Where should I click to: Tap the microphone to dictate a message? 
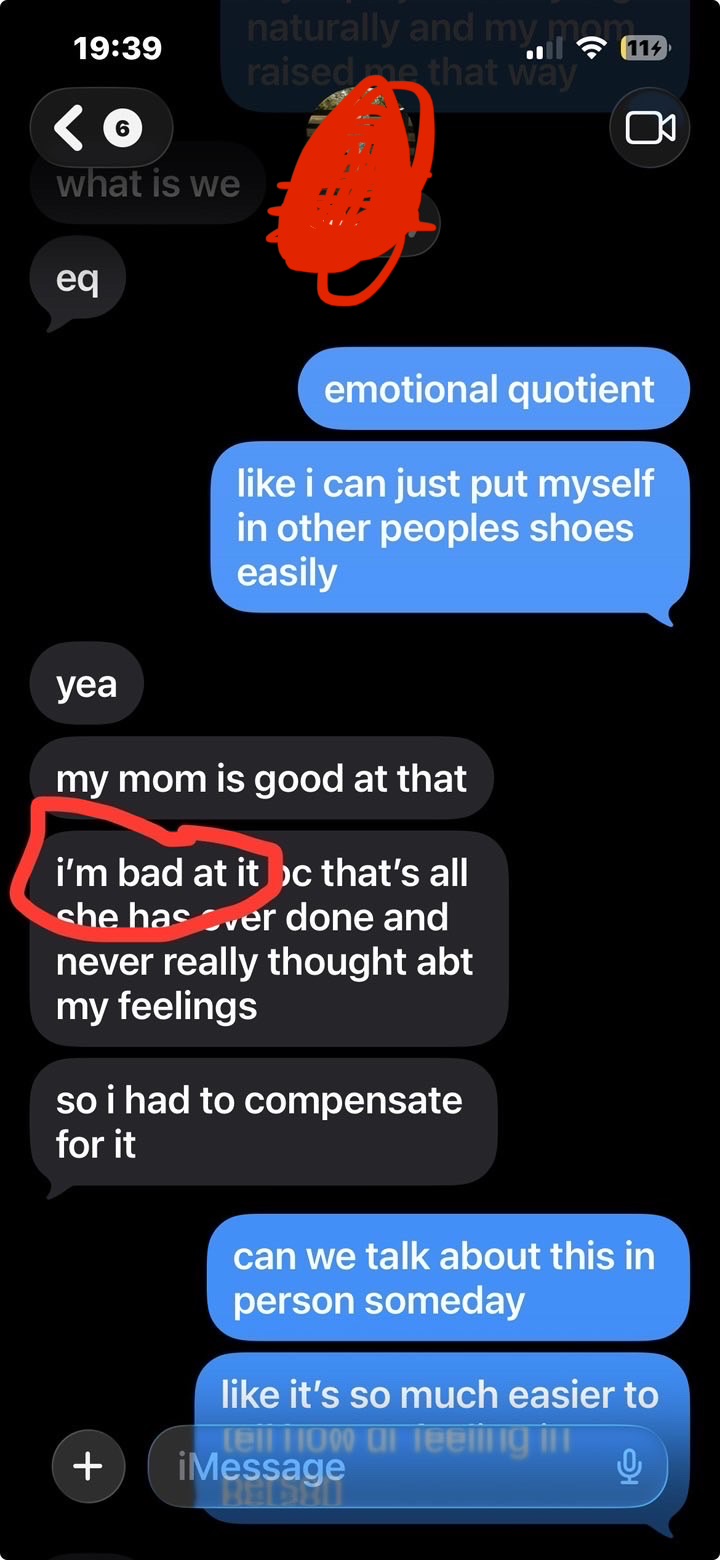point(629,1466)
